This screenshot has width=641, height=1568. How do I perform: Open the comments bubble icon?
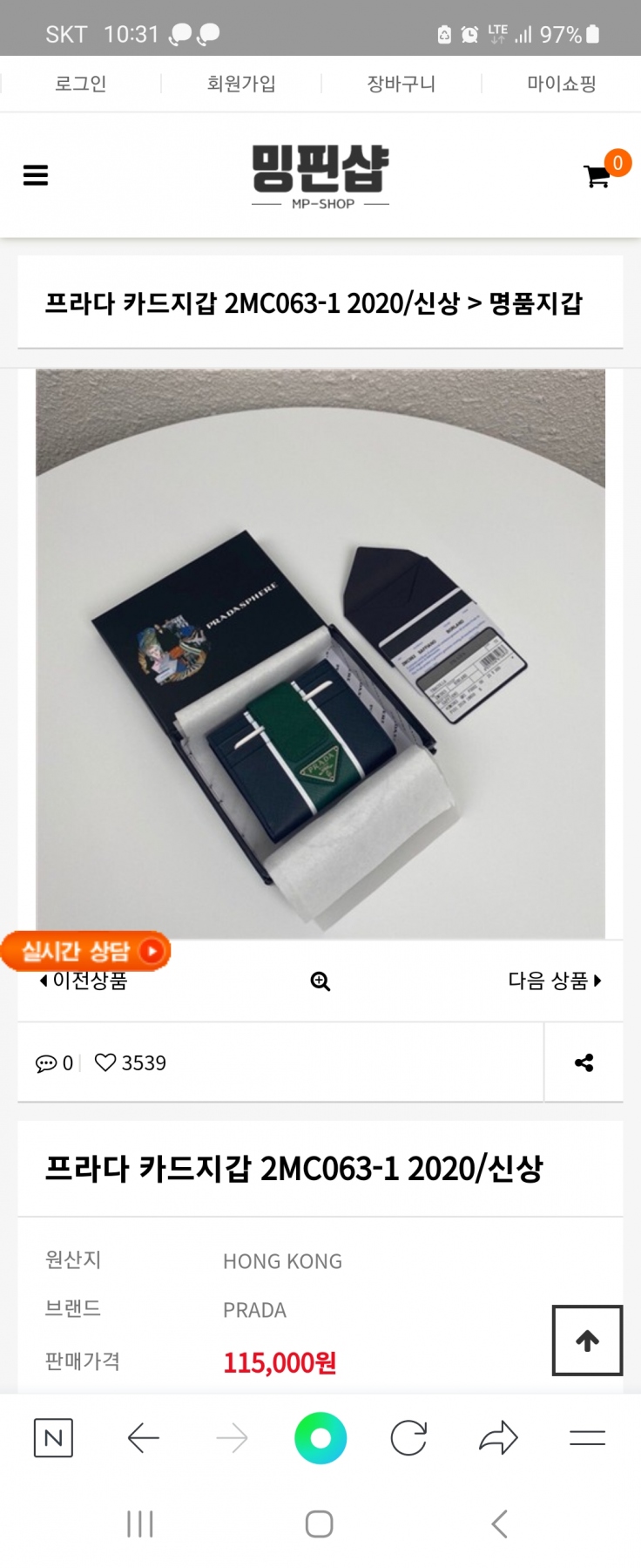click(x=45, y=1063)
